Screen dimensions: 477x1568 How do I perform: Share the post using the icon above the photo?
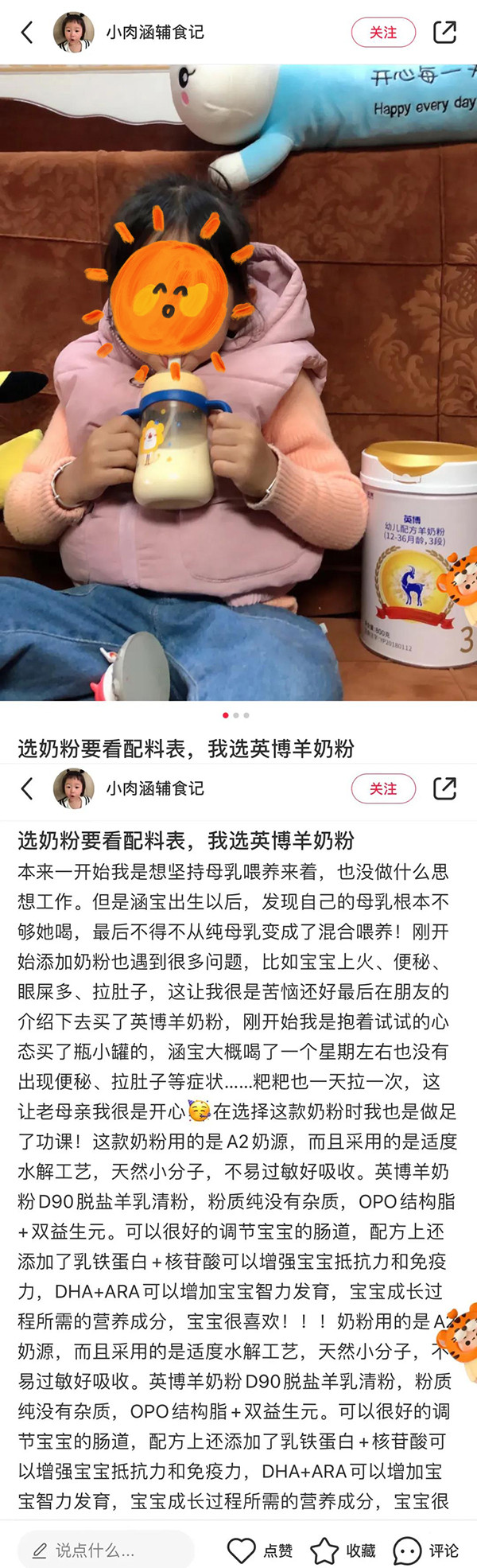(444, 32)
